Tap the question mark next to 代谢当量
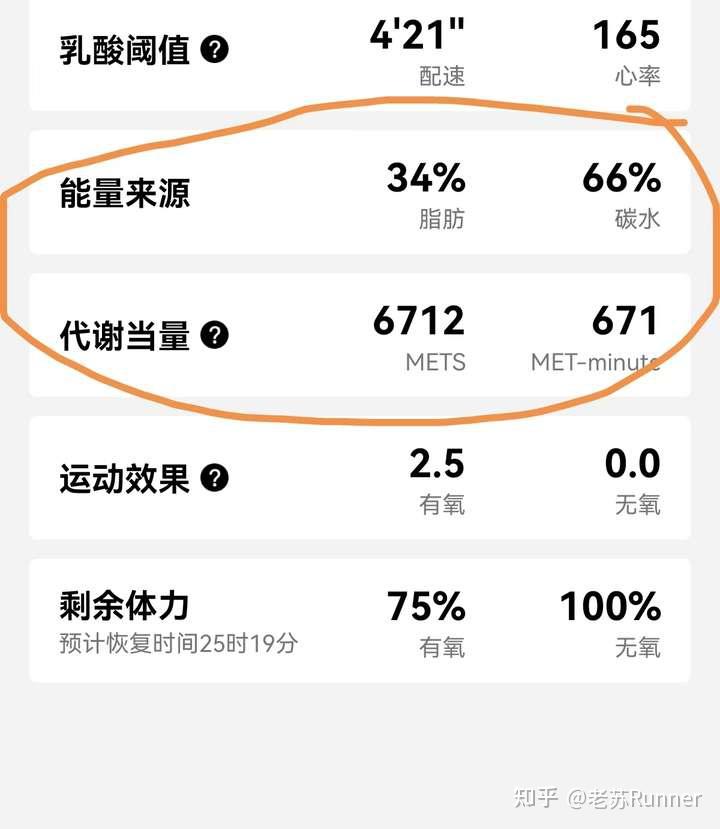Screen dimensions: 720x829 214,335
